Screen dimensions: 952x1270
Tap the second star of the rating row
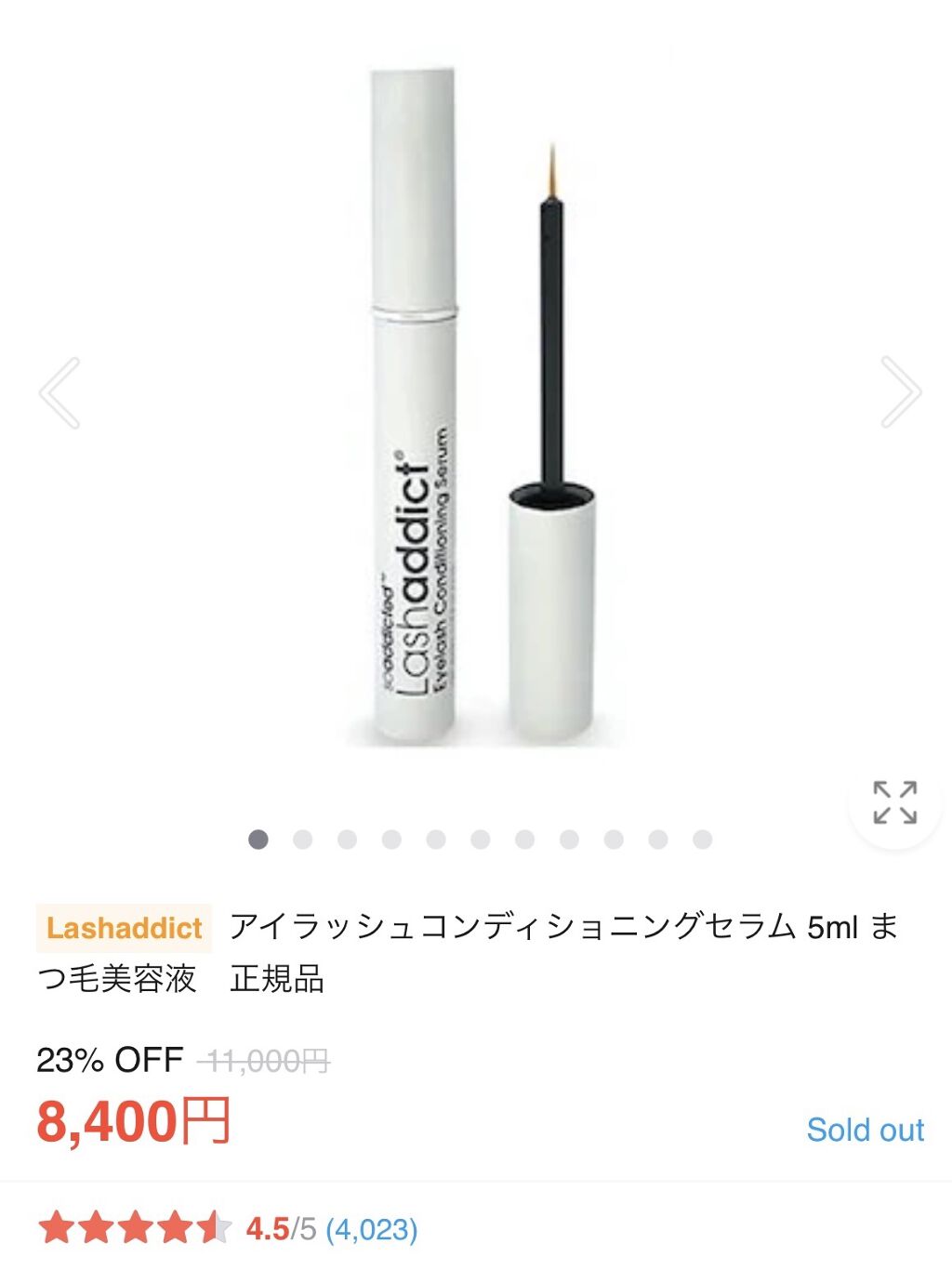click(x=98, y=1224)
